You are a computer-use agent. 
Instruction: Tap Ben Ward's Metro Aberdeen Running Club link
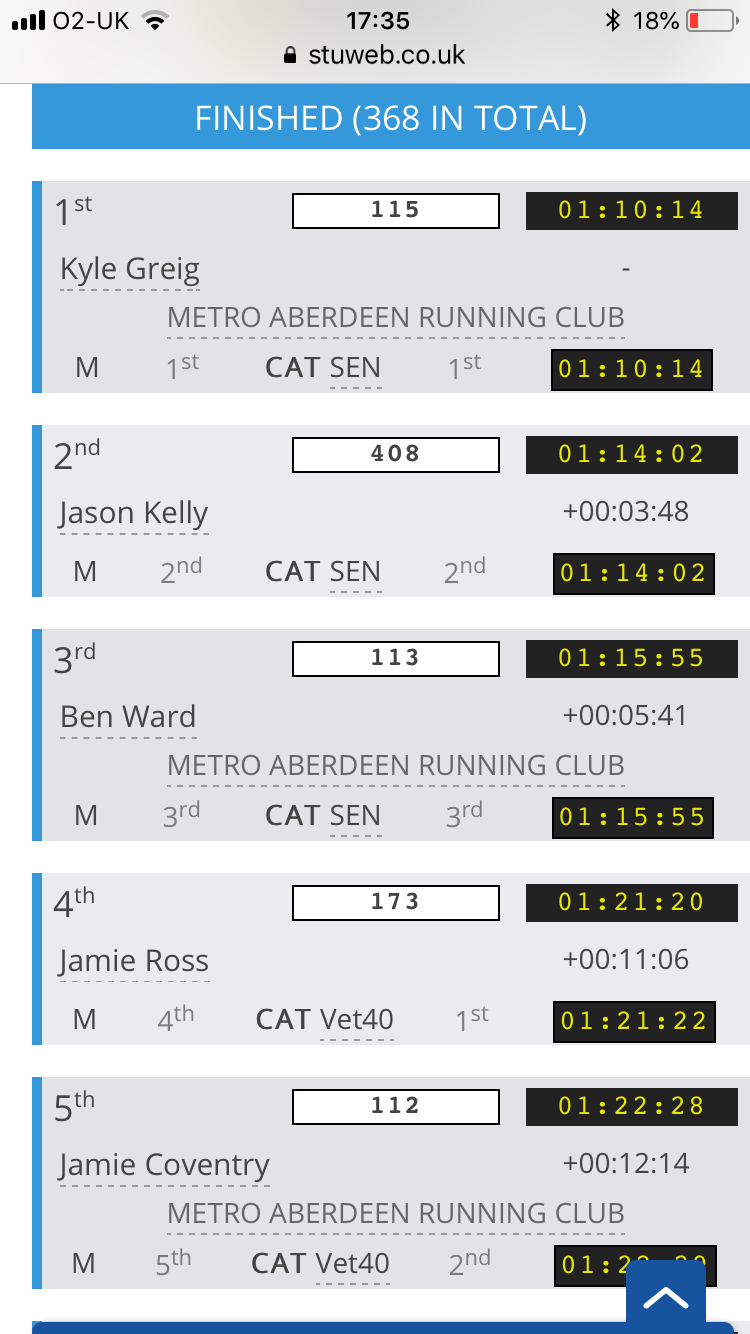[395, 767]
